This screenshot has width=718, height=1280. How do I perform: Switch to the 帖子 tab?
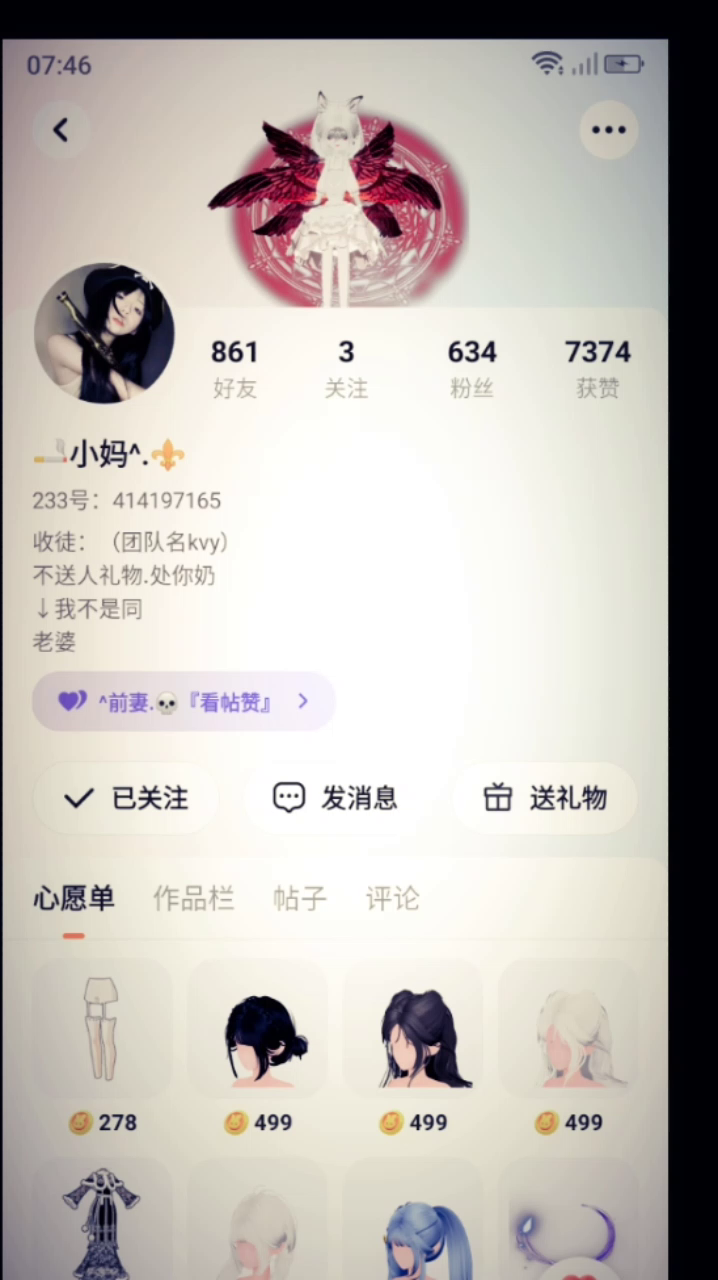coord(300,899)
